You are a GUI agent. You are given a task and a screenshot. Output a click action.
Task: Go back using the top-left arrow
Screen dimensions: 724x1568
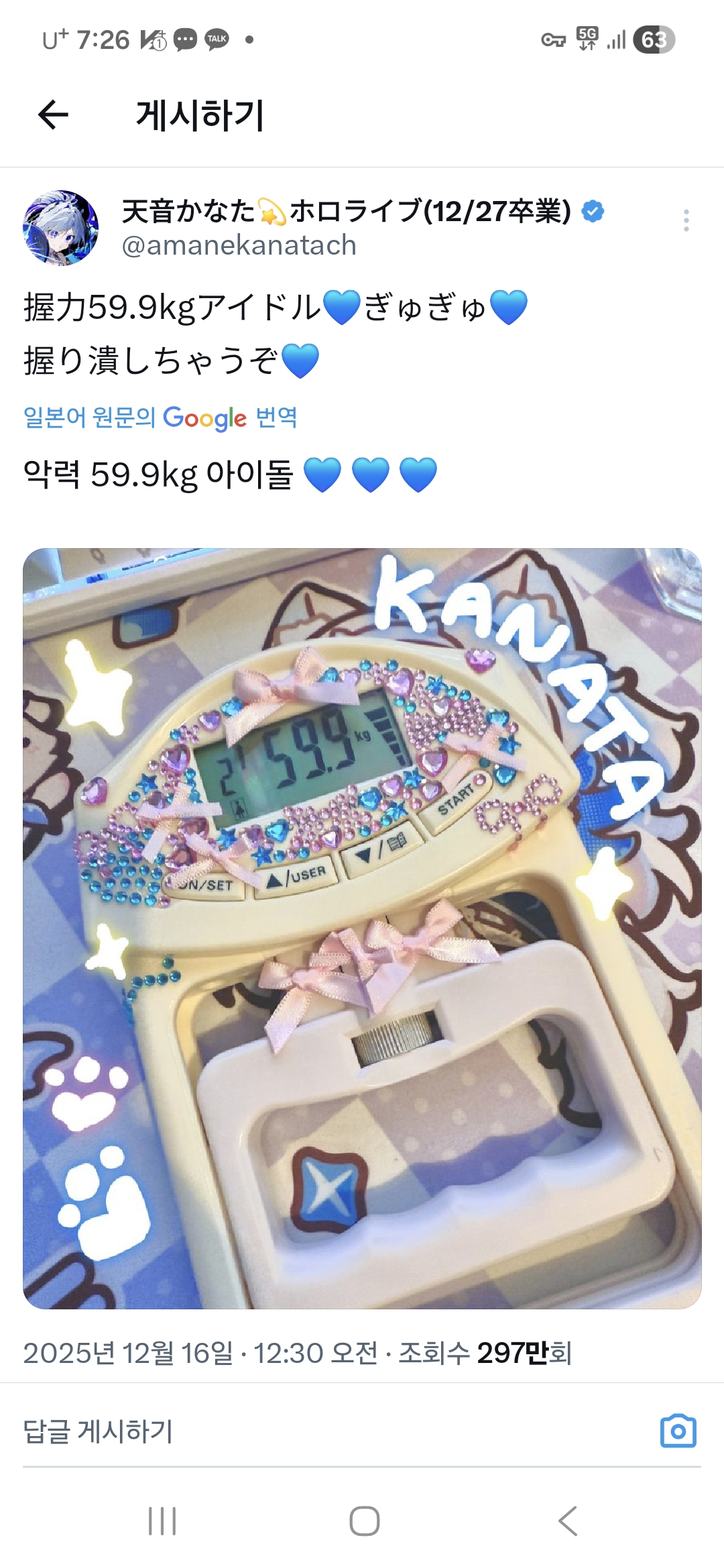tap(54, 115)
